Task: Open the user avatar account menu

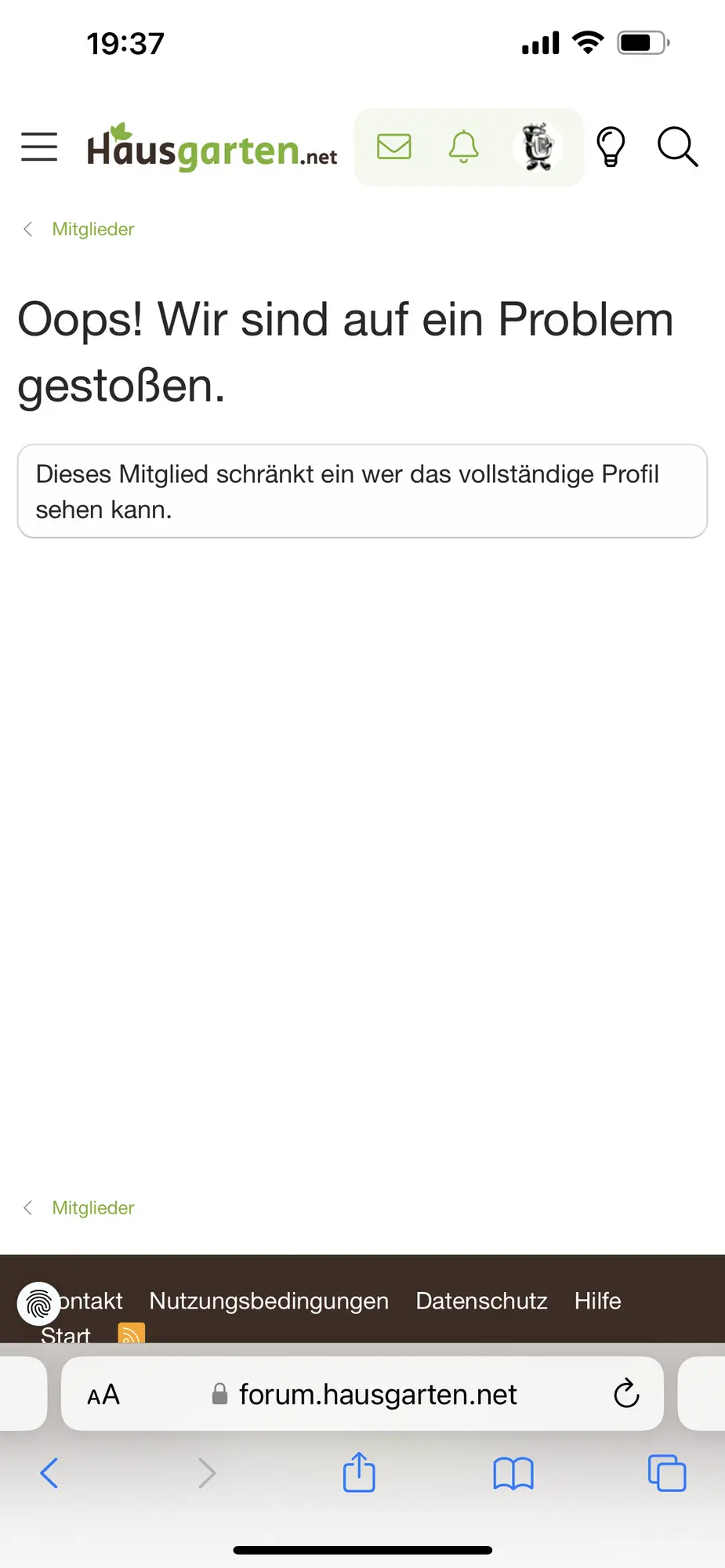Action: click(538, 147)
